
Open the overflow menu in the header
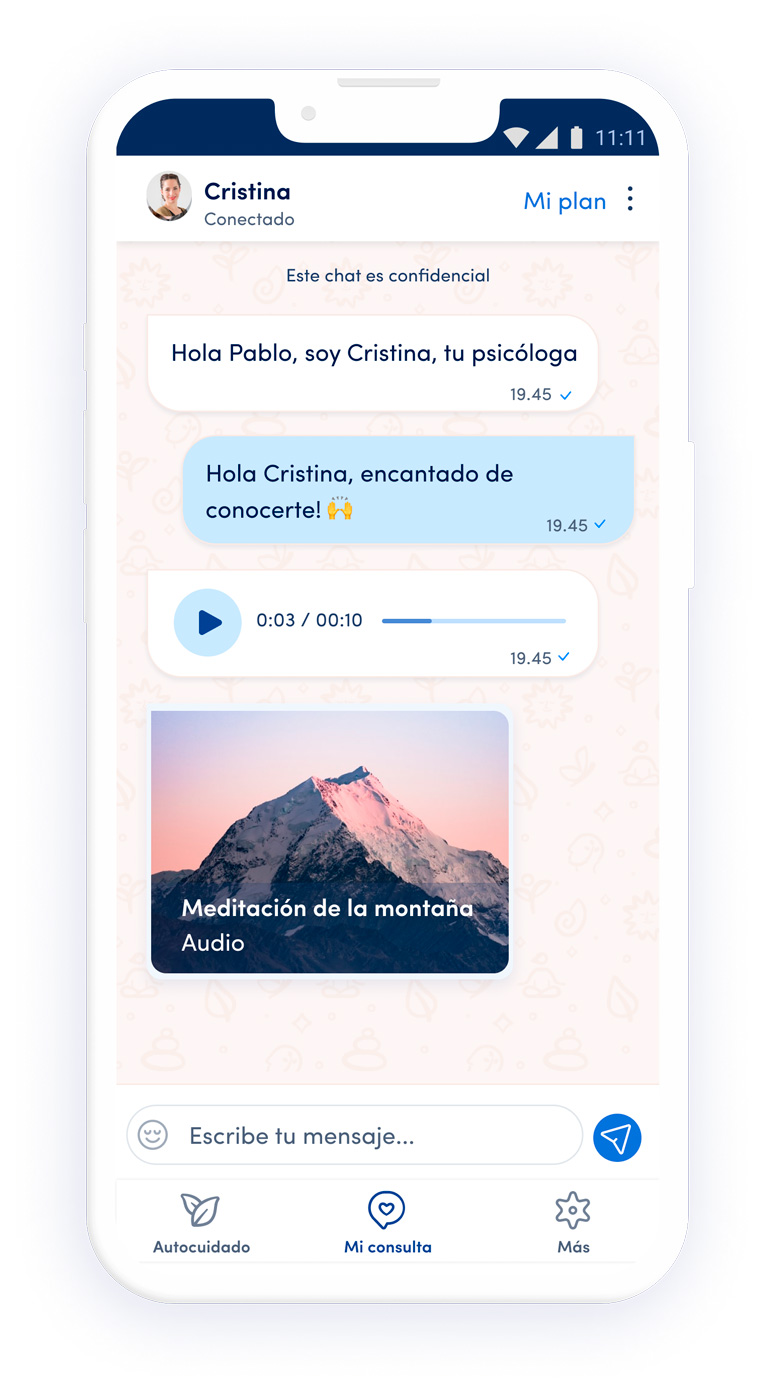[x=630, y=199]
